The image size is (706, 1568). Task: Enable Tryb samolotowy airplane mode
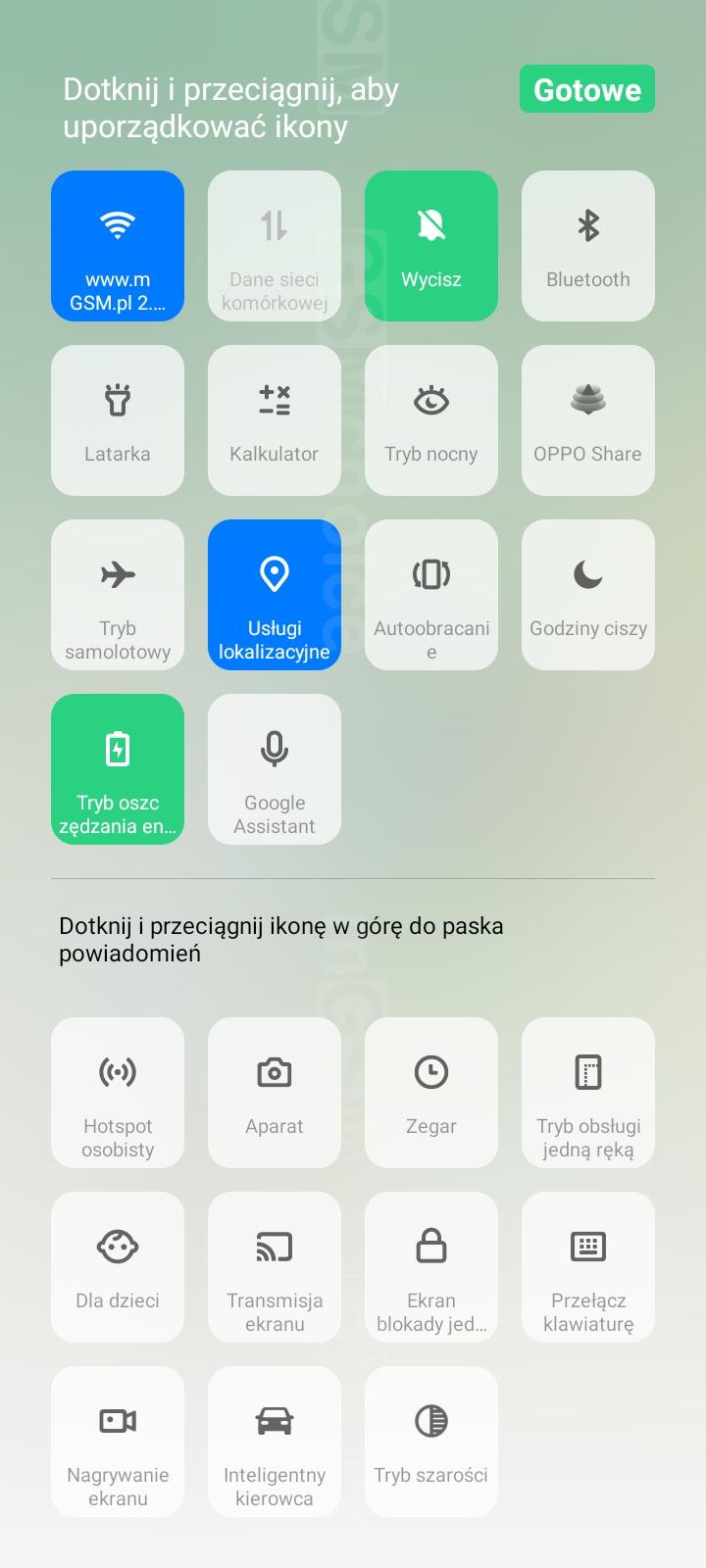118,595
